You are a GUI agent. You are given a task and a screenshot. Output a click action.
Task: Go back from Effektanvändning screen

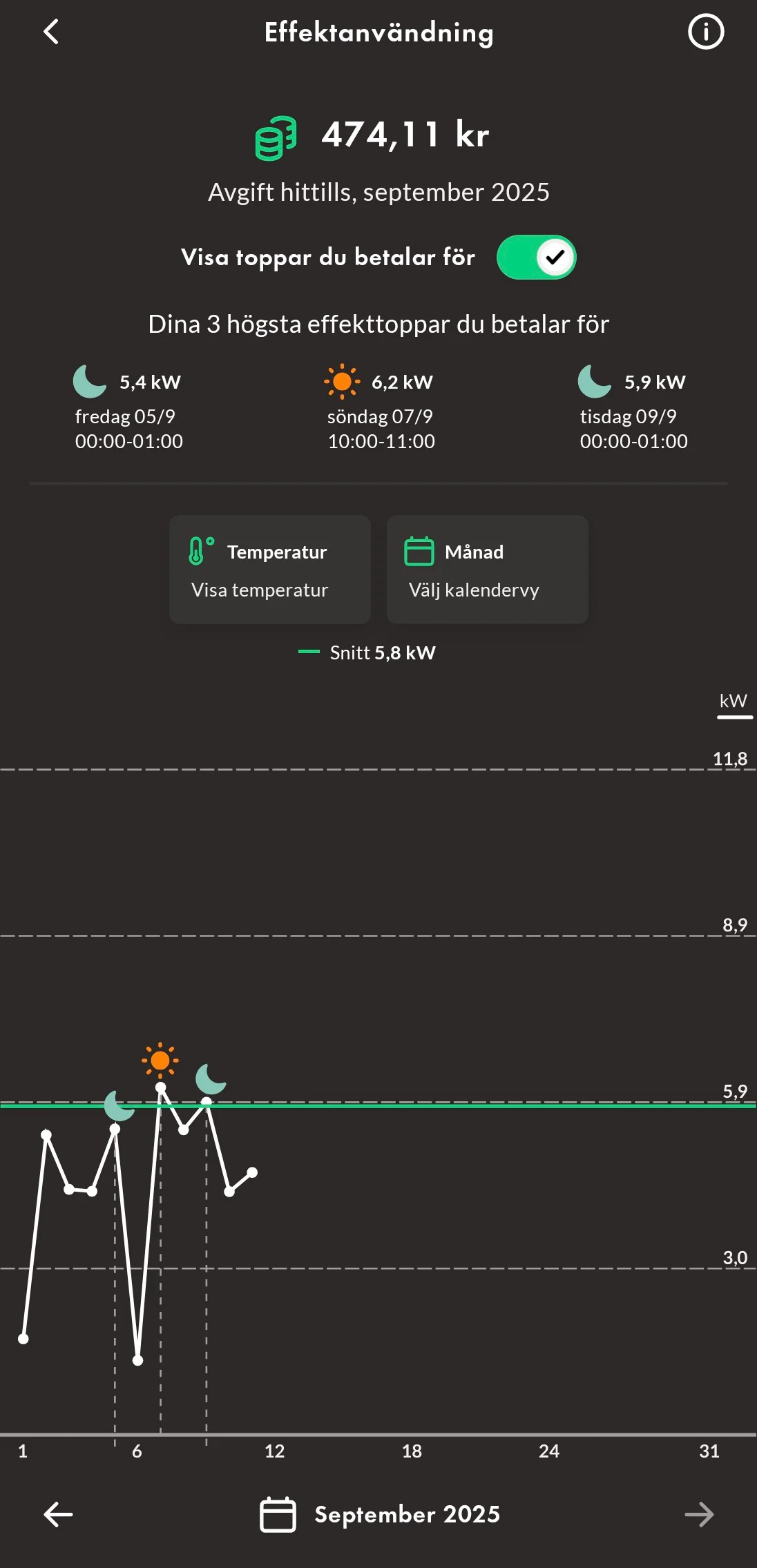coord(51,32)
